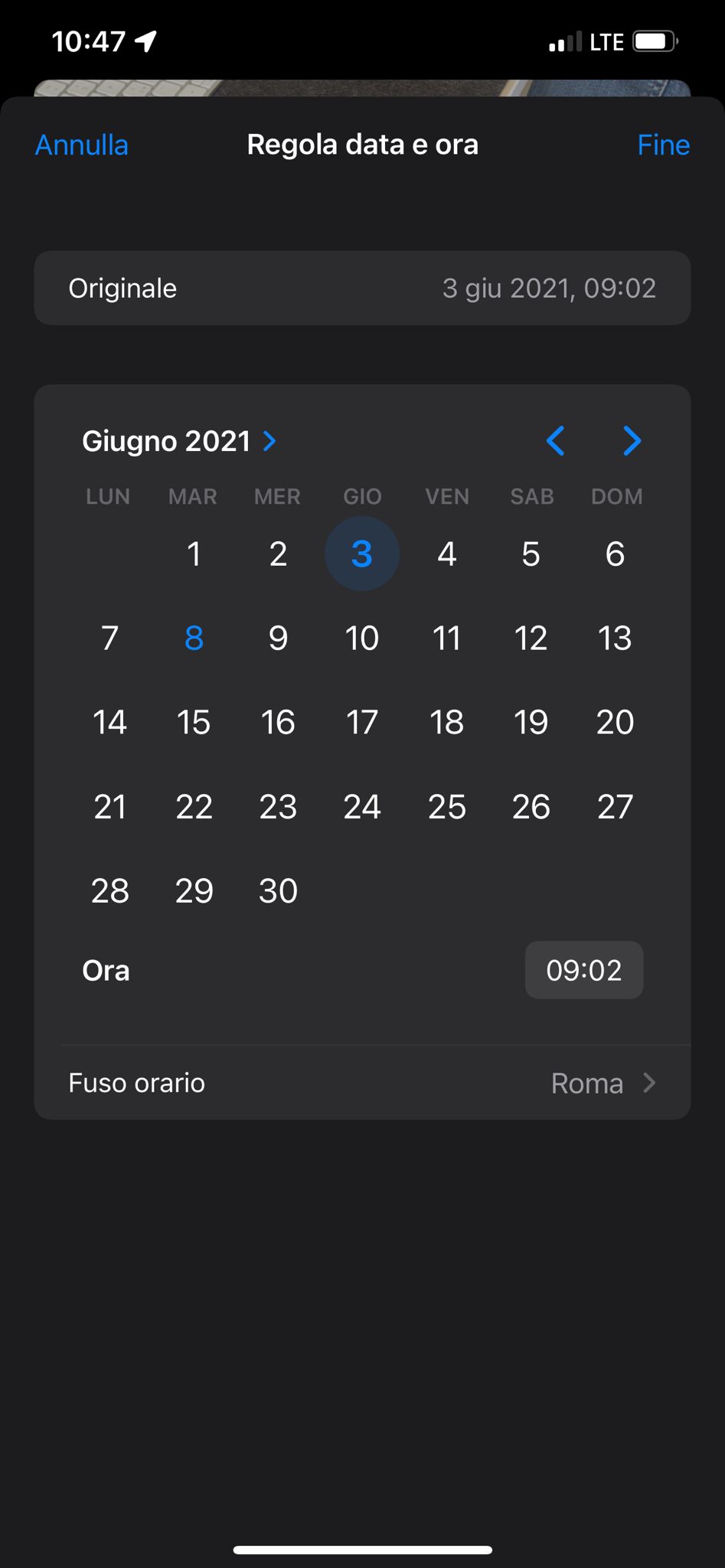This screenshot has height=1568, width=725.
Task: Pick day 30 in the calendar
Action: [x=278, y=890]
